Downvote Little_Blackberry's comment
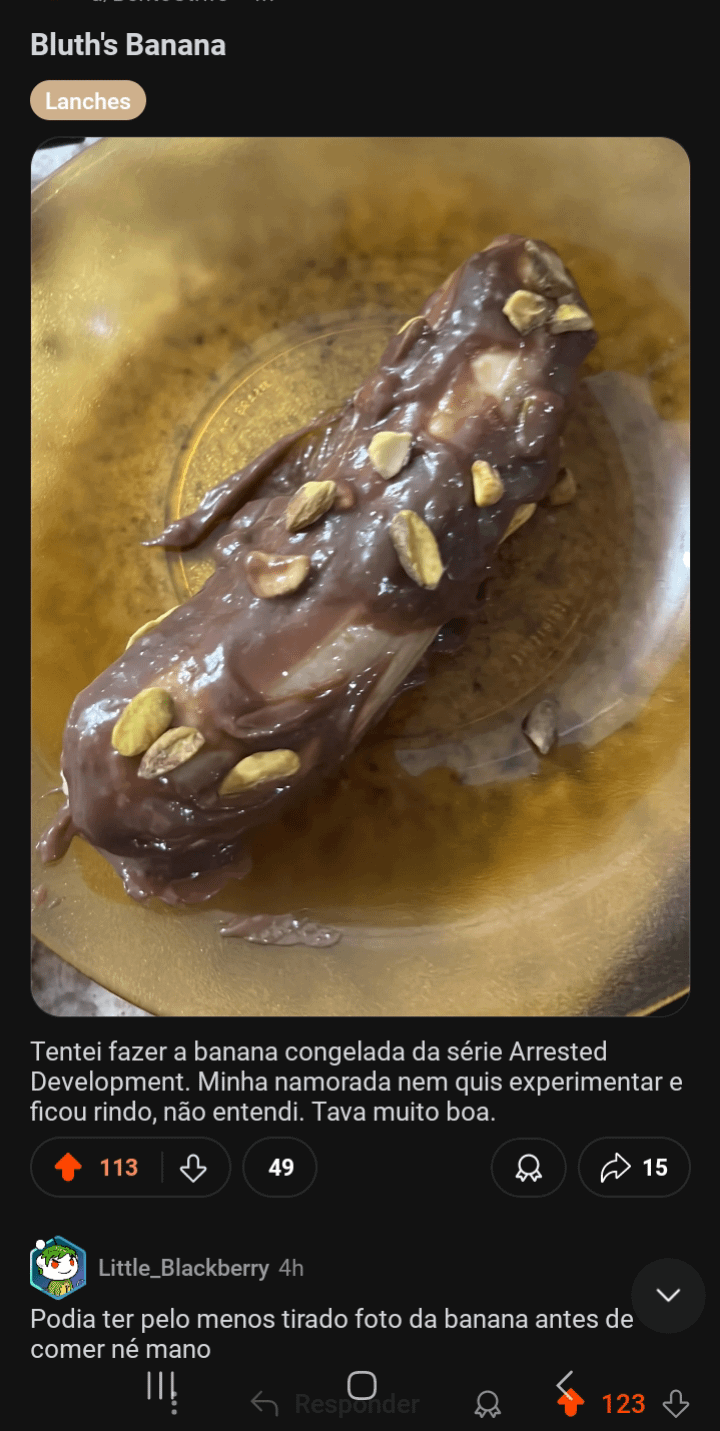 click(x=677, y=1404)
